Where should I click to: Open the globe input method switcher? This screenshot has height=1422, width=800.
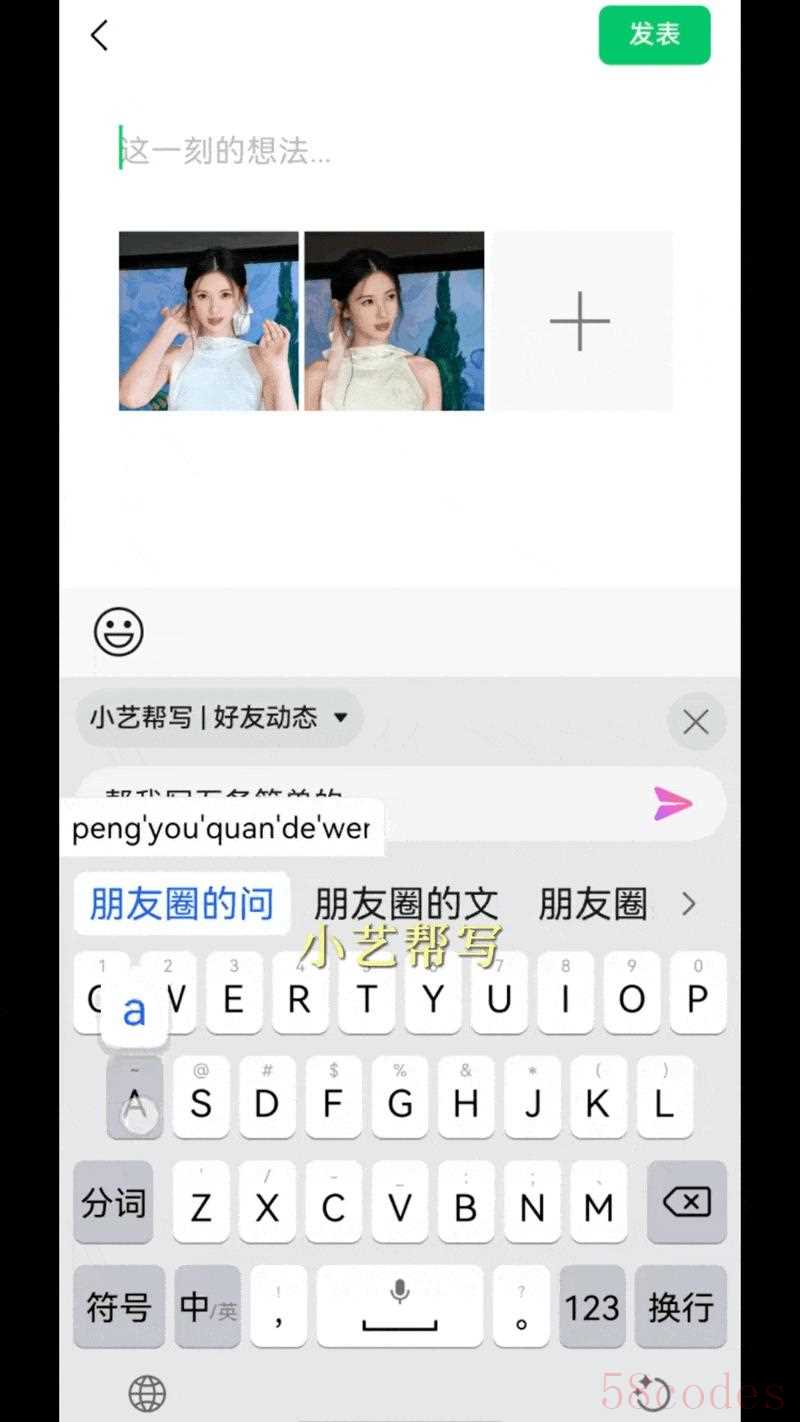(147, 1393)
